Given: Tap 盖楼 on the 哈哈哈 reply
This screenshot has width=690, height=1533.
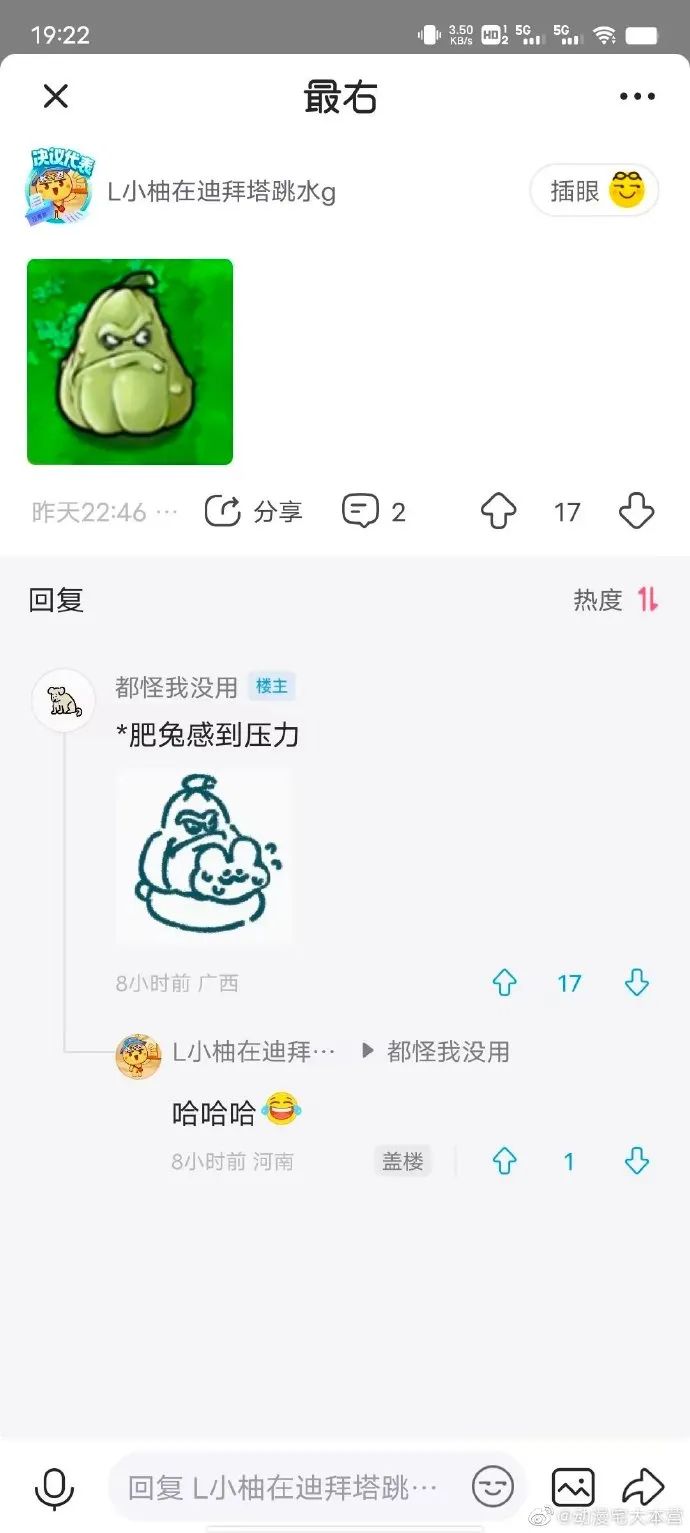Looking at the screenshot, I should point(403,1161).
